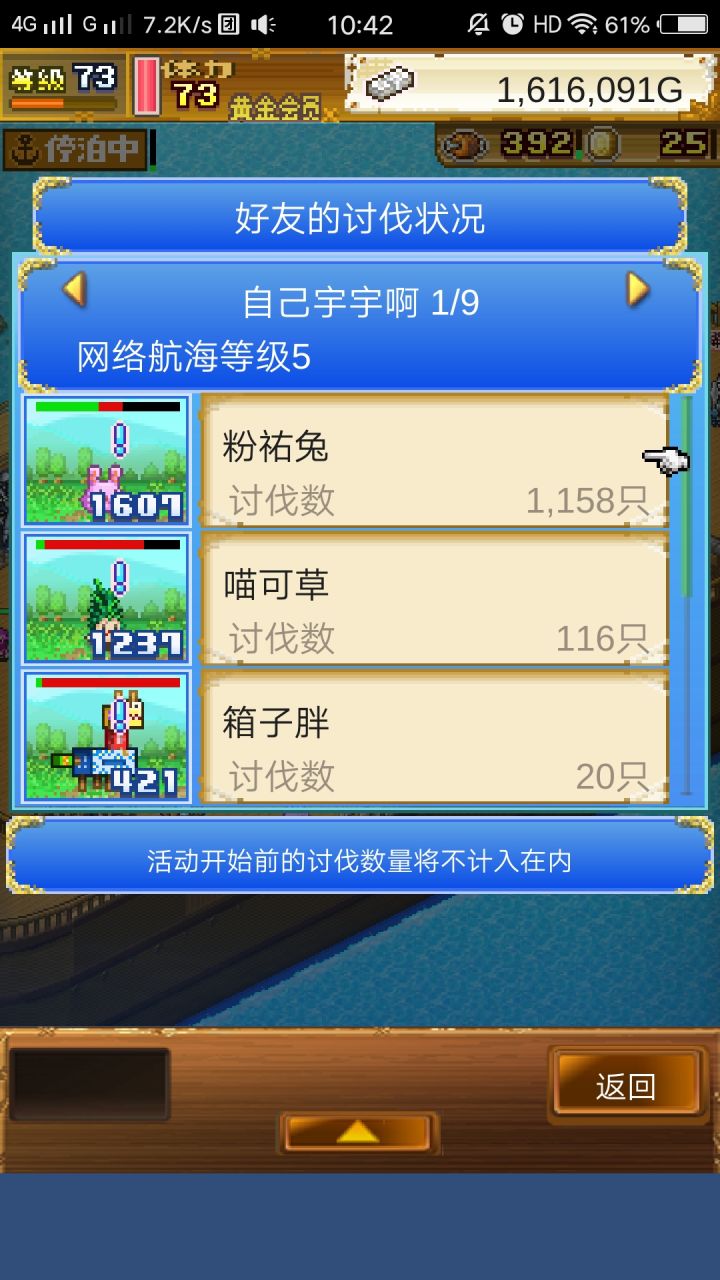Select the 喵可草 monster battle thumbnail
Image resolution: width=720 pixels, height=1280 pixels.
point(105,598)
